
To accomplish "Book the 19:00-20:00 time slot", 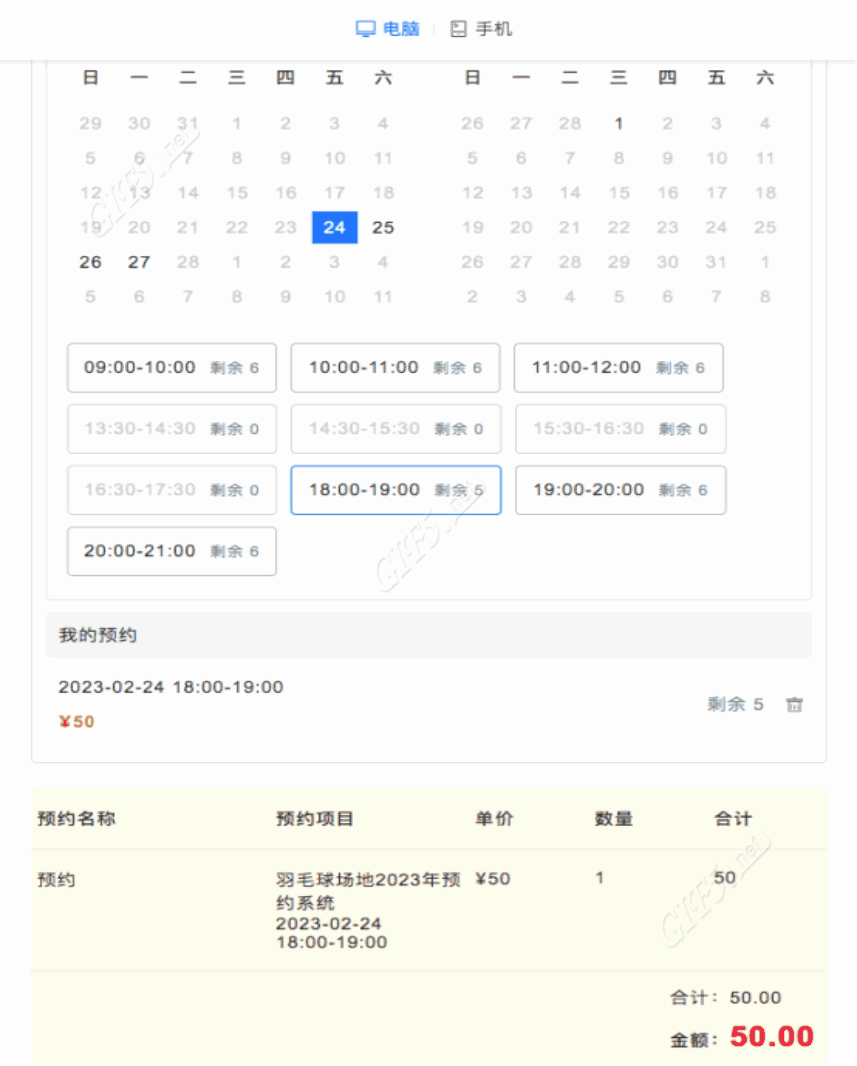I will pos(620,490).
